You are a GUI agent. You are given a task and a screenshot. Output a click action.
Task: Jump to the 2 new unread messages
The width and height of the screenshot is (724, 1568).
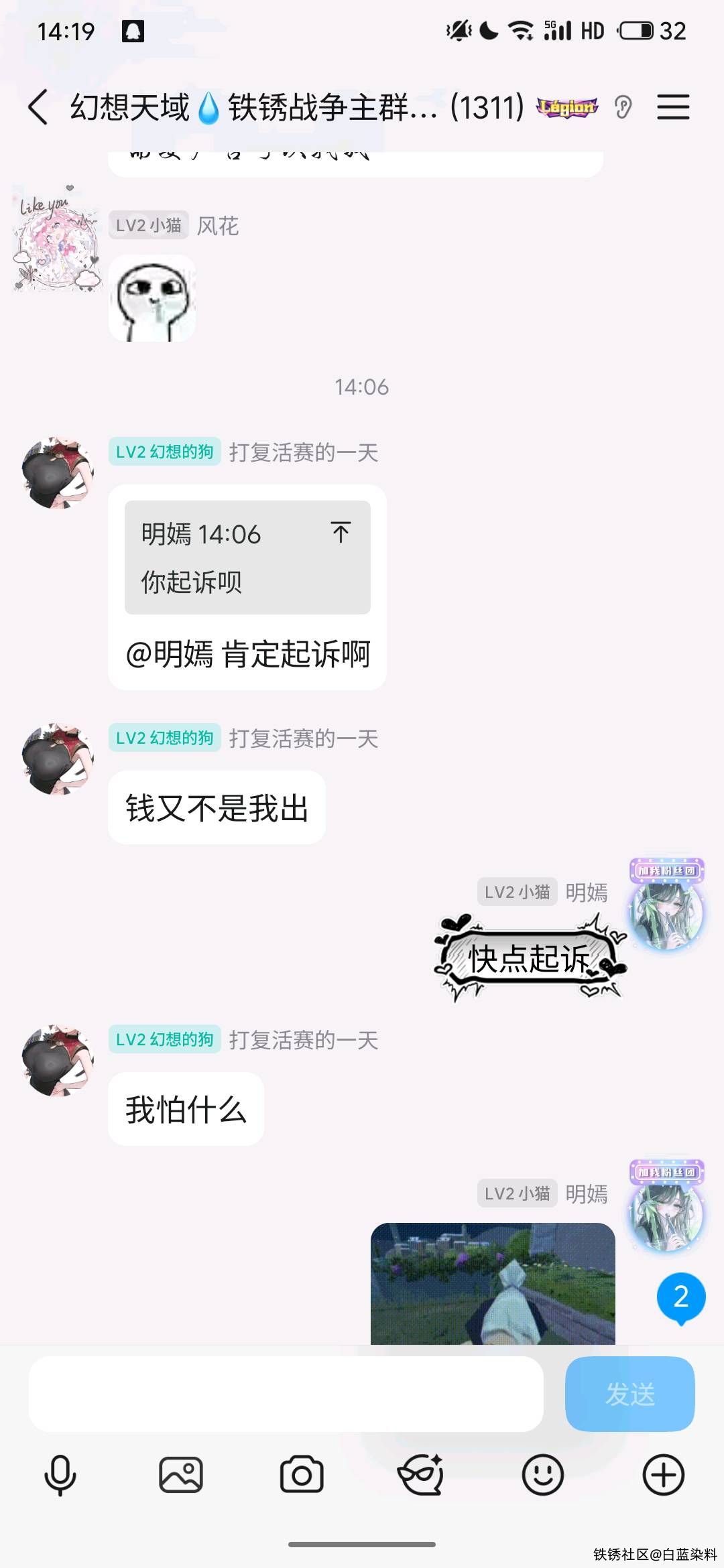pos(680,1298)
